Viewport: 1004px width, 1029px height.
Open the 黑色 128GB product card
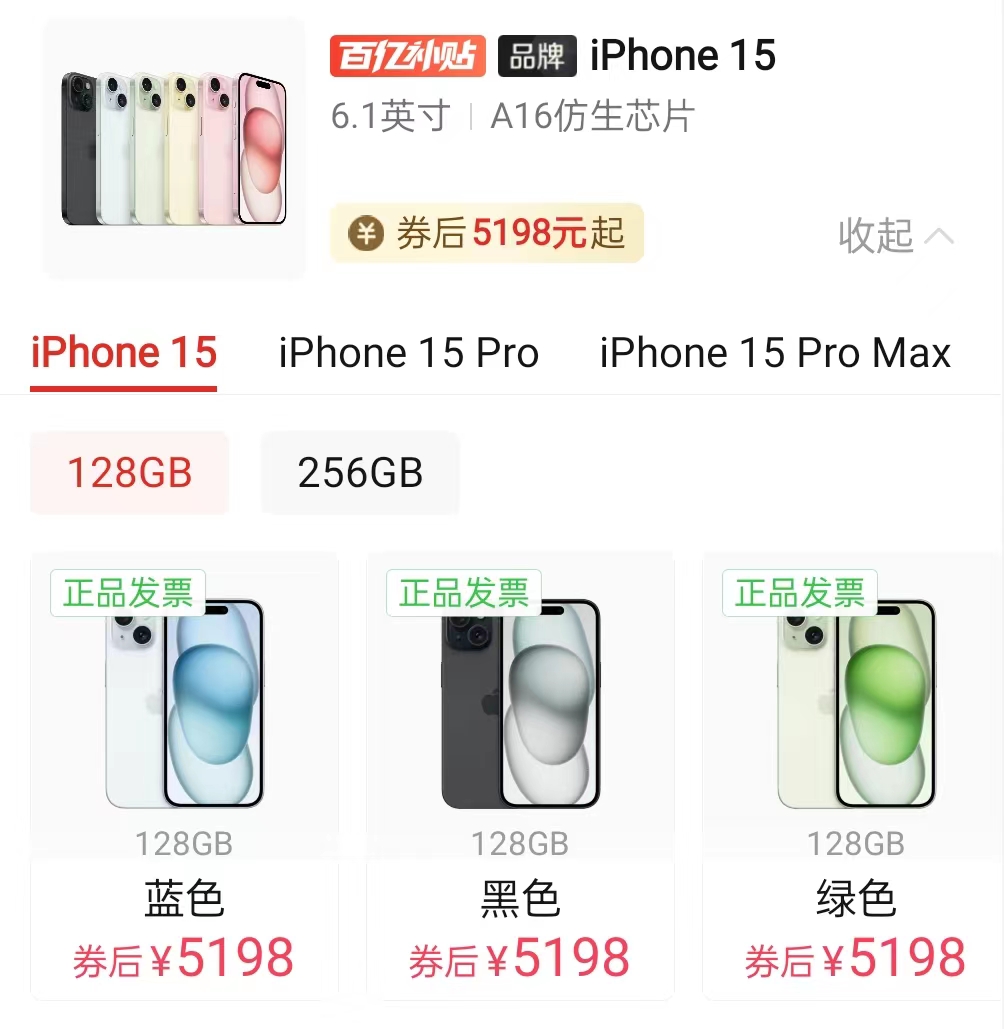click(x=520, y=775)
